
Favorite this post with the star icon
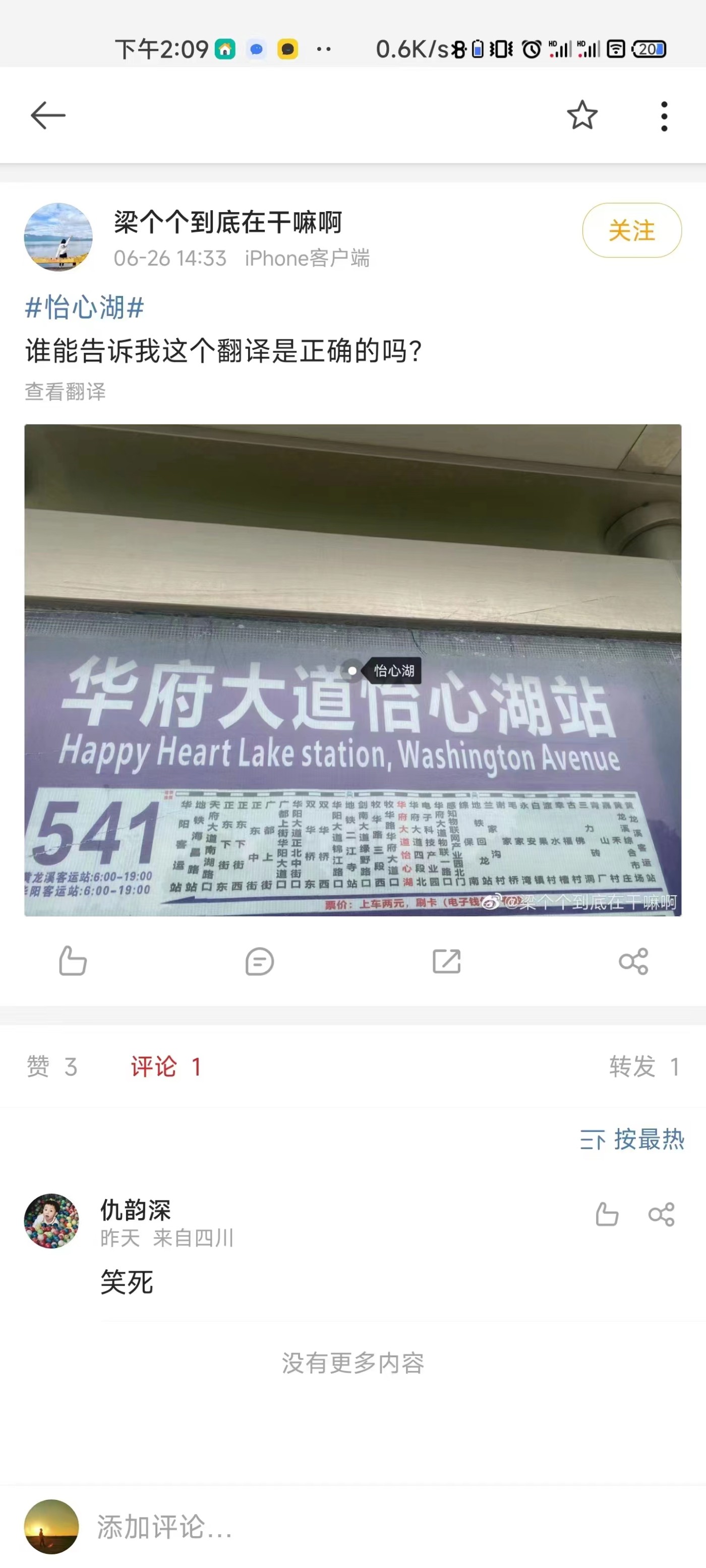(582, 115)
